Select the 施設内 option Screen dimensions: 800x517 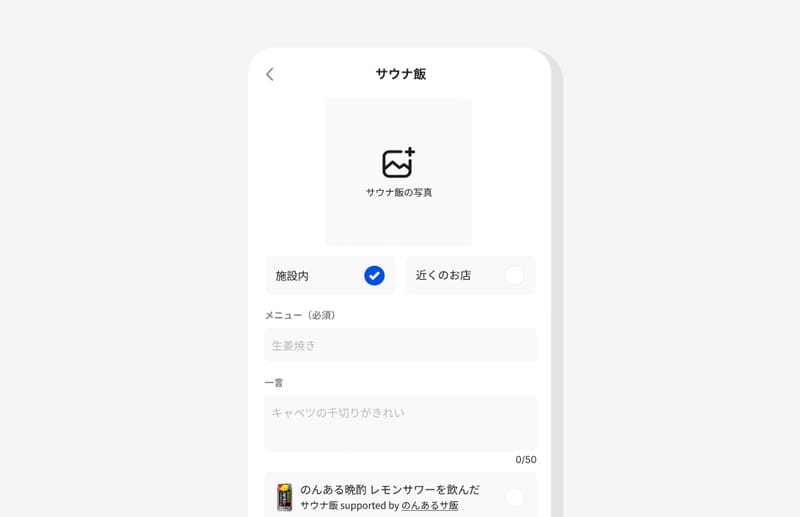tap(330, 276)
